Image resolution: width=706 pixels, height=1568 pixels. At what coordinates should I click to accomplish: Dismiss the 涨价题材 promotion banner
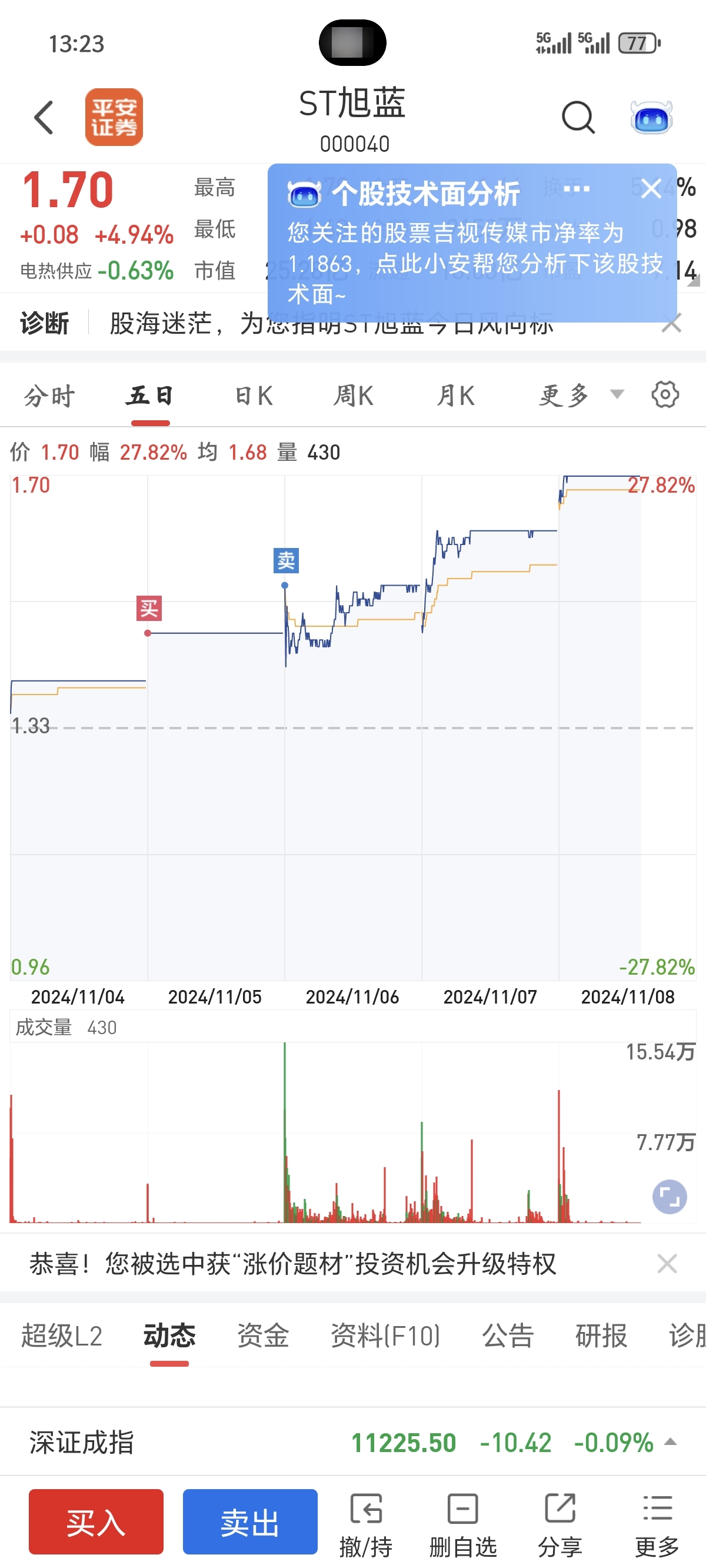(667, 1264)
